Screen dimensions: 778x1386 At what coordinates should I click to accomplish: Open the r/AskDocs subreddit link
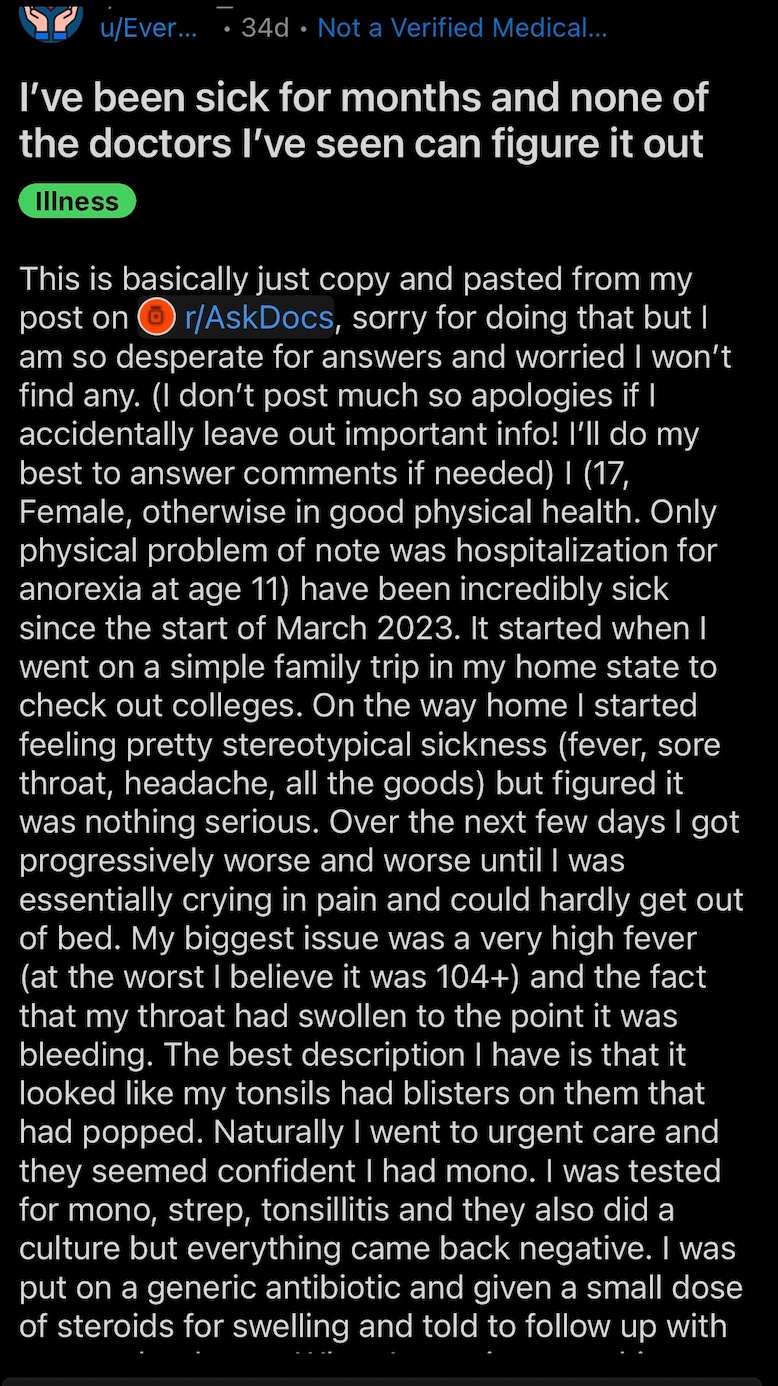(x=235, y=318)
